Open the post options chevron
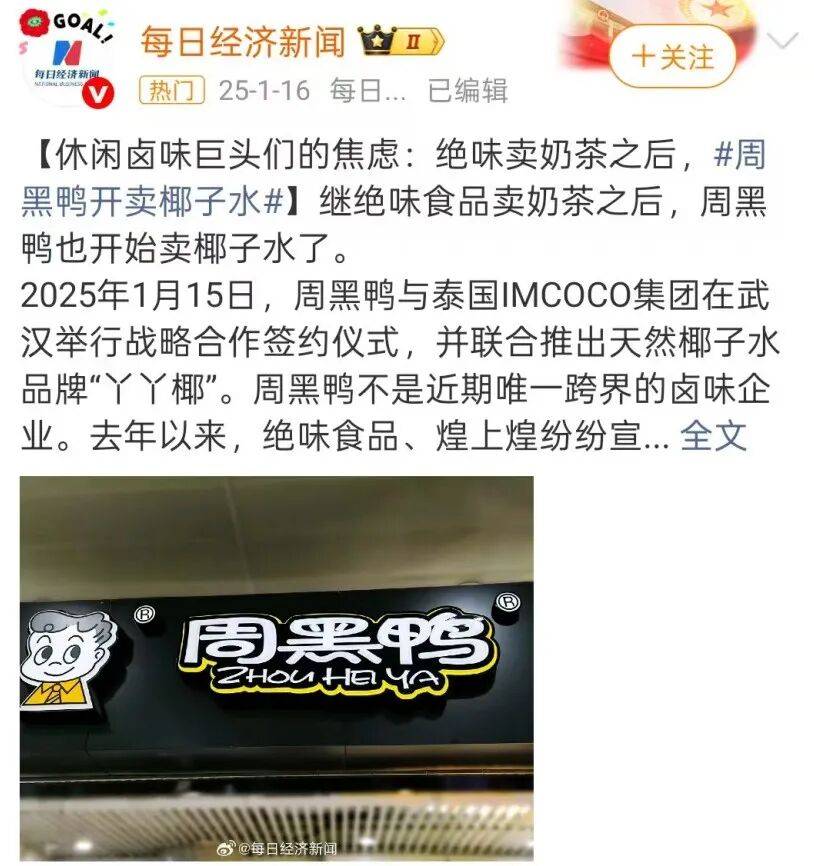 pyautogui.click(x=786, y=41)
